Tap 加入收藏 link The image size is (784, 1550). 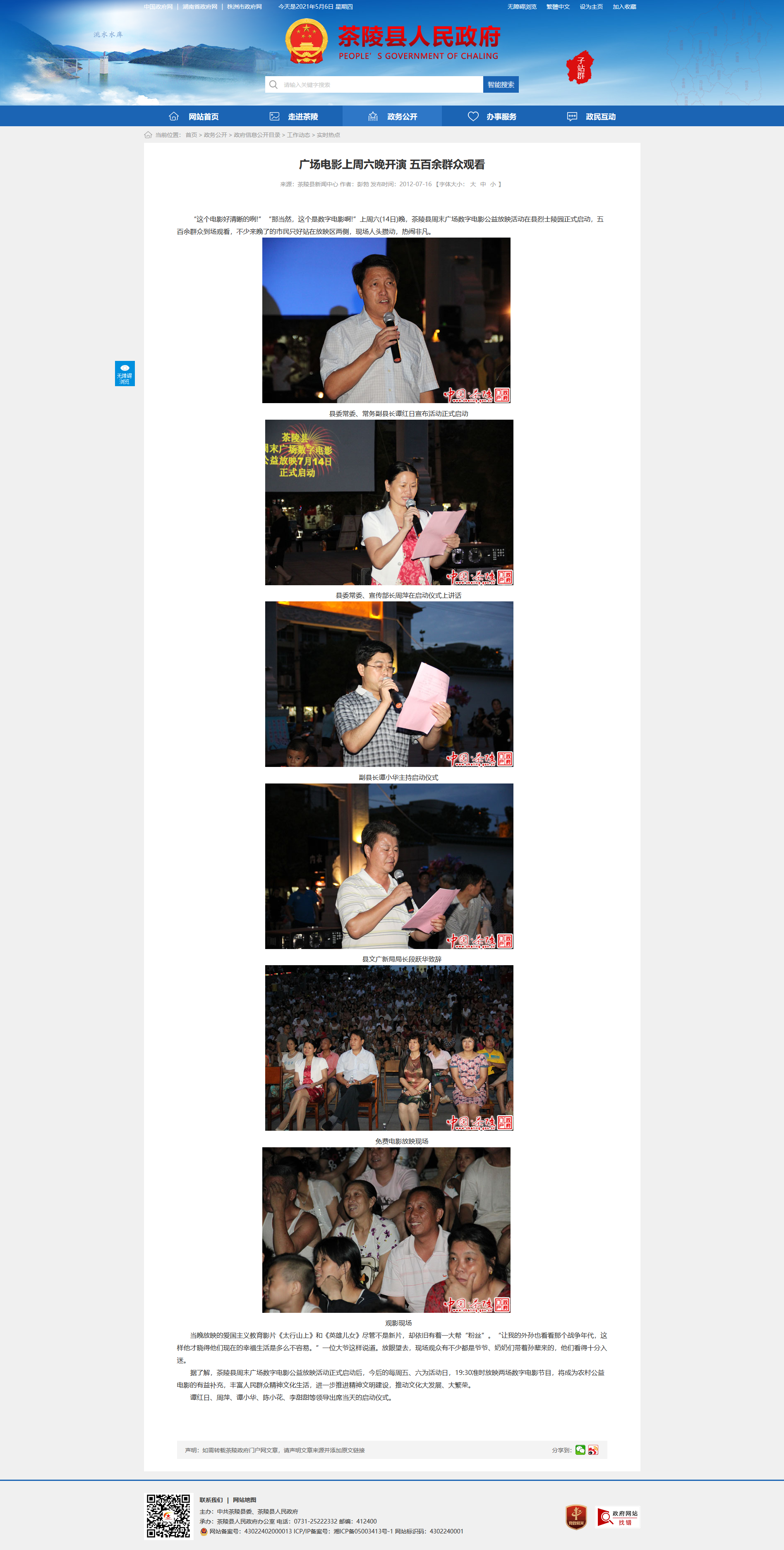click(625, 7)
